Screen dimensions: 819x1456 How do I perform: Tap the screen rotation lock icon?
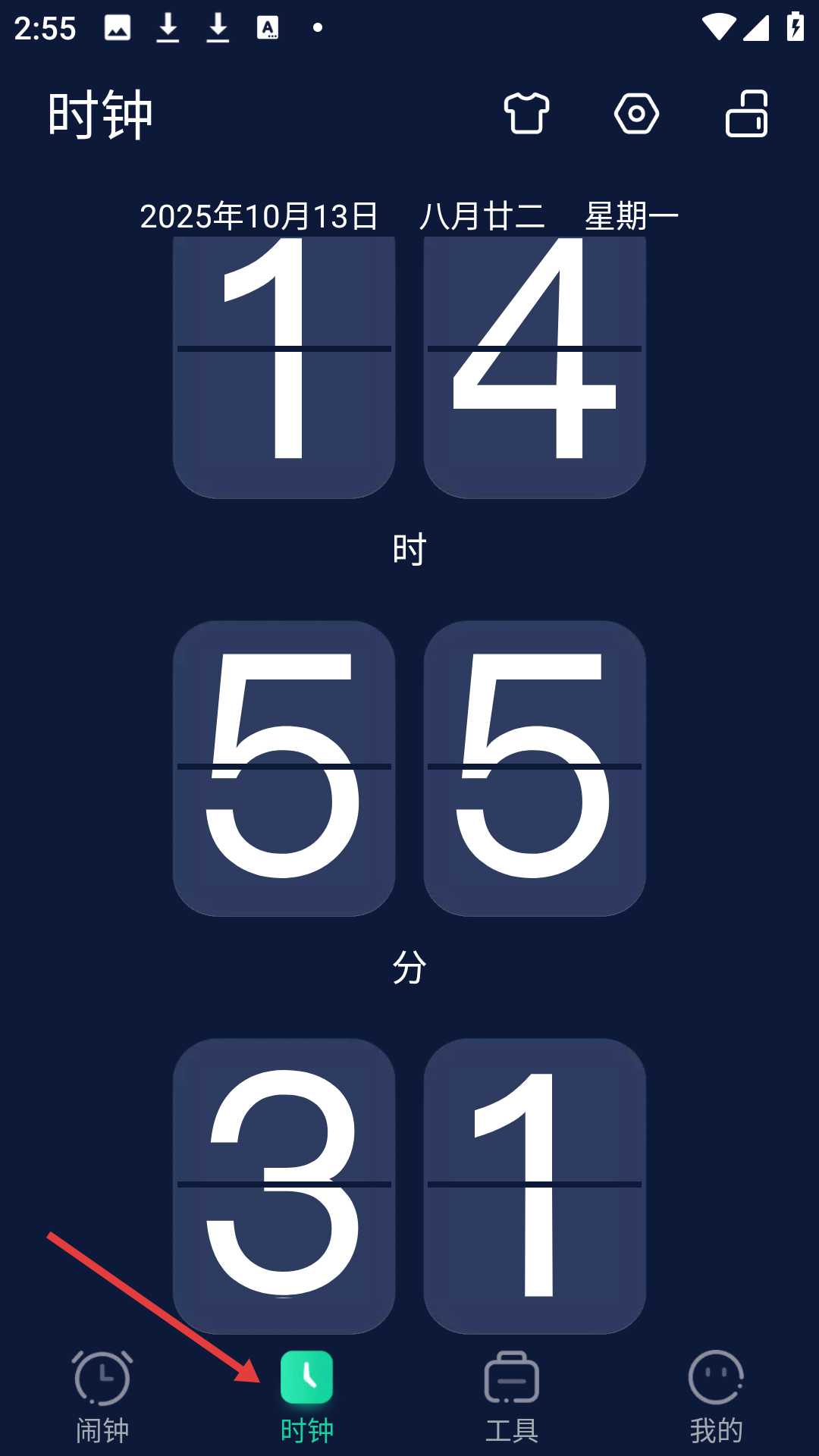pos(747,114)
